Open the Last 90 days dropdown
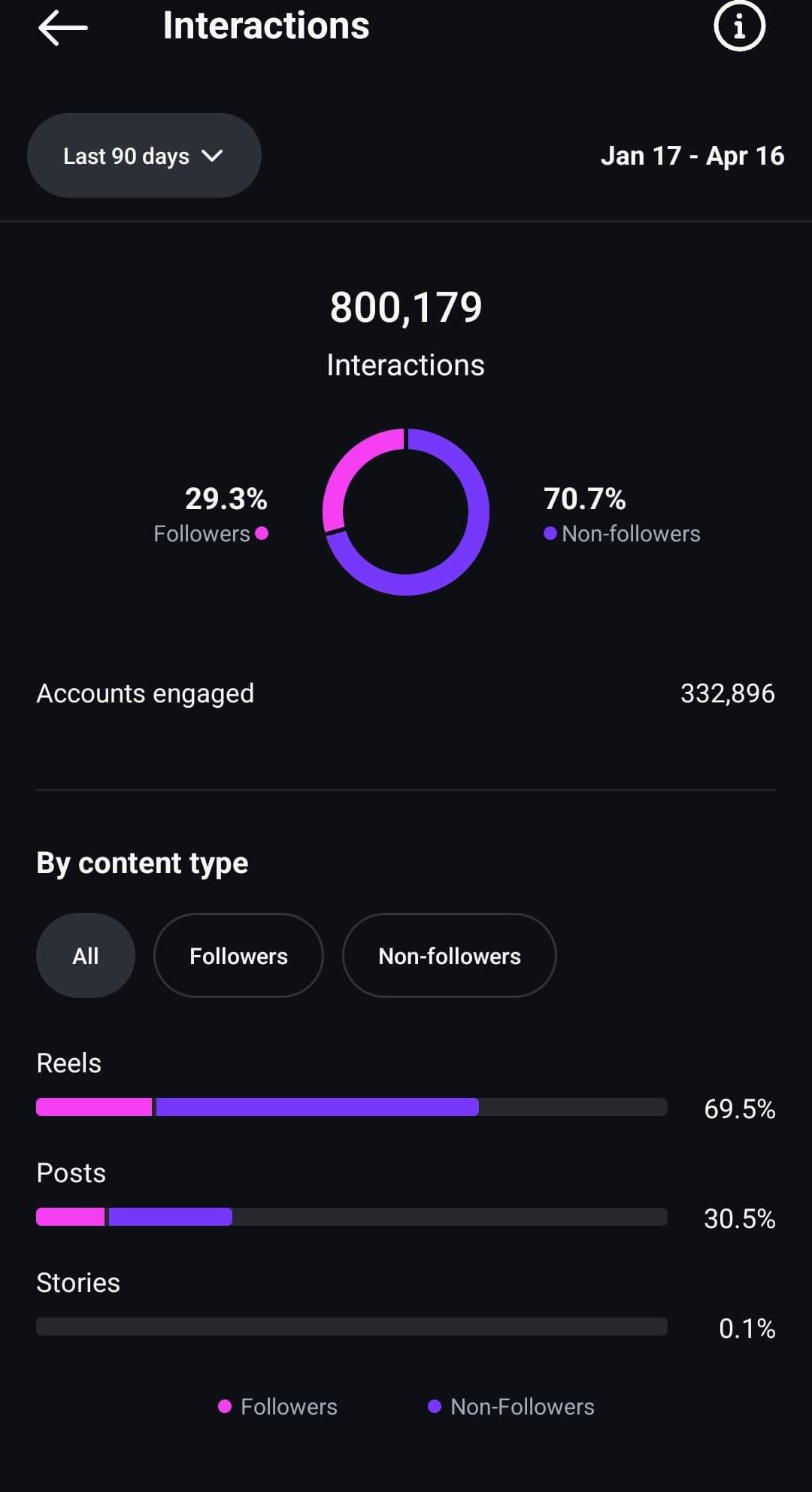 [144, 156]
